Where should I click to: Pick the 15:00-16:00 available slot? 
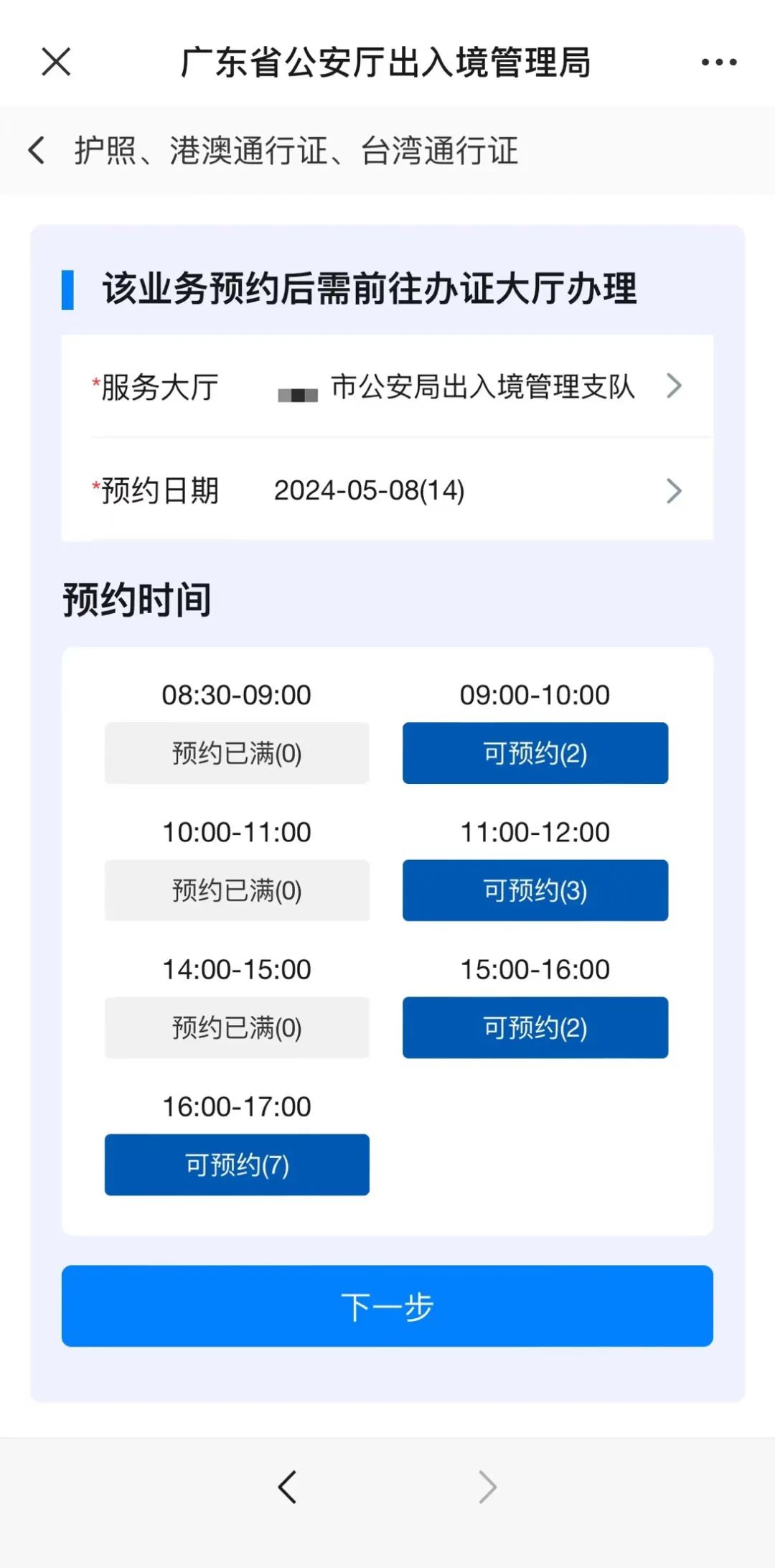535,1027
